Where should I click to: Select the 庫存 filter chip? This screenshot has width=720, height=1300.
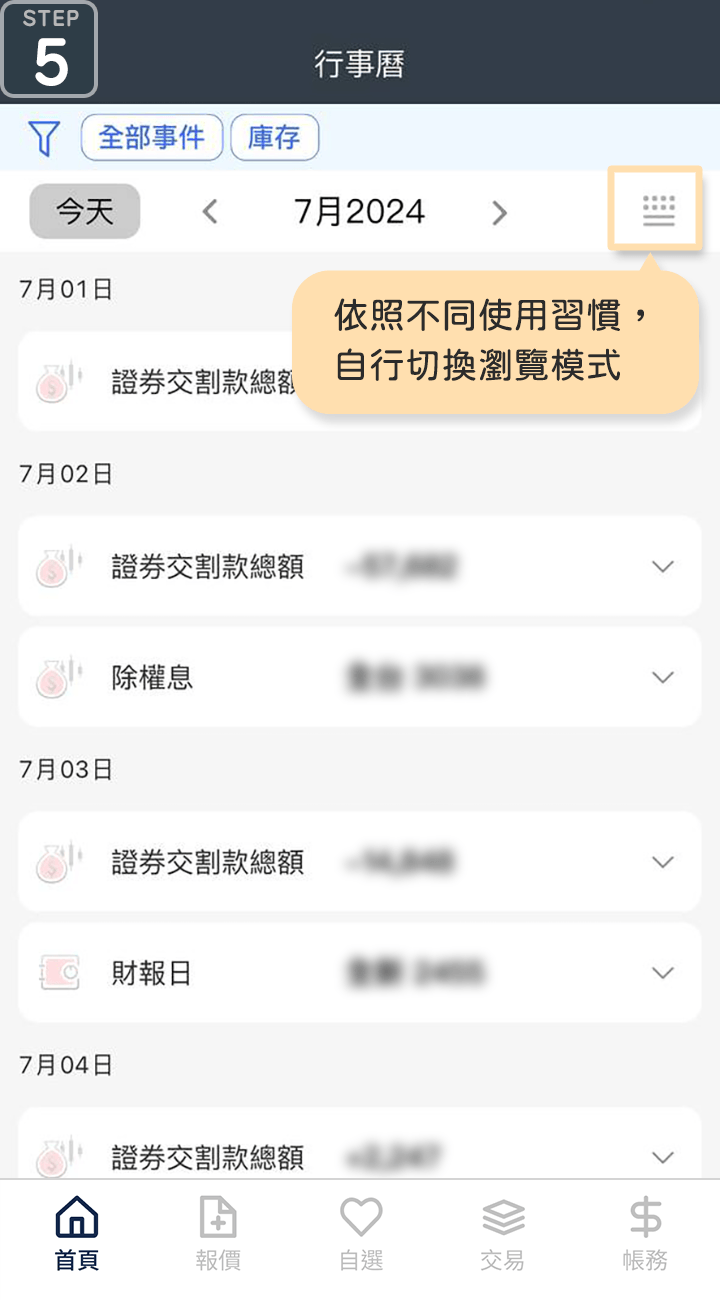coord(274,137)
